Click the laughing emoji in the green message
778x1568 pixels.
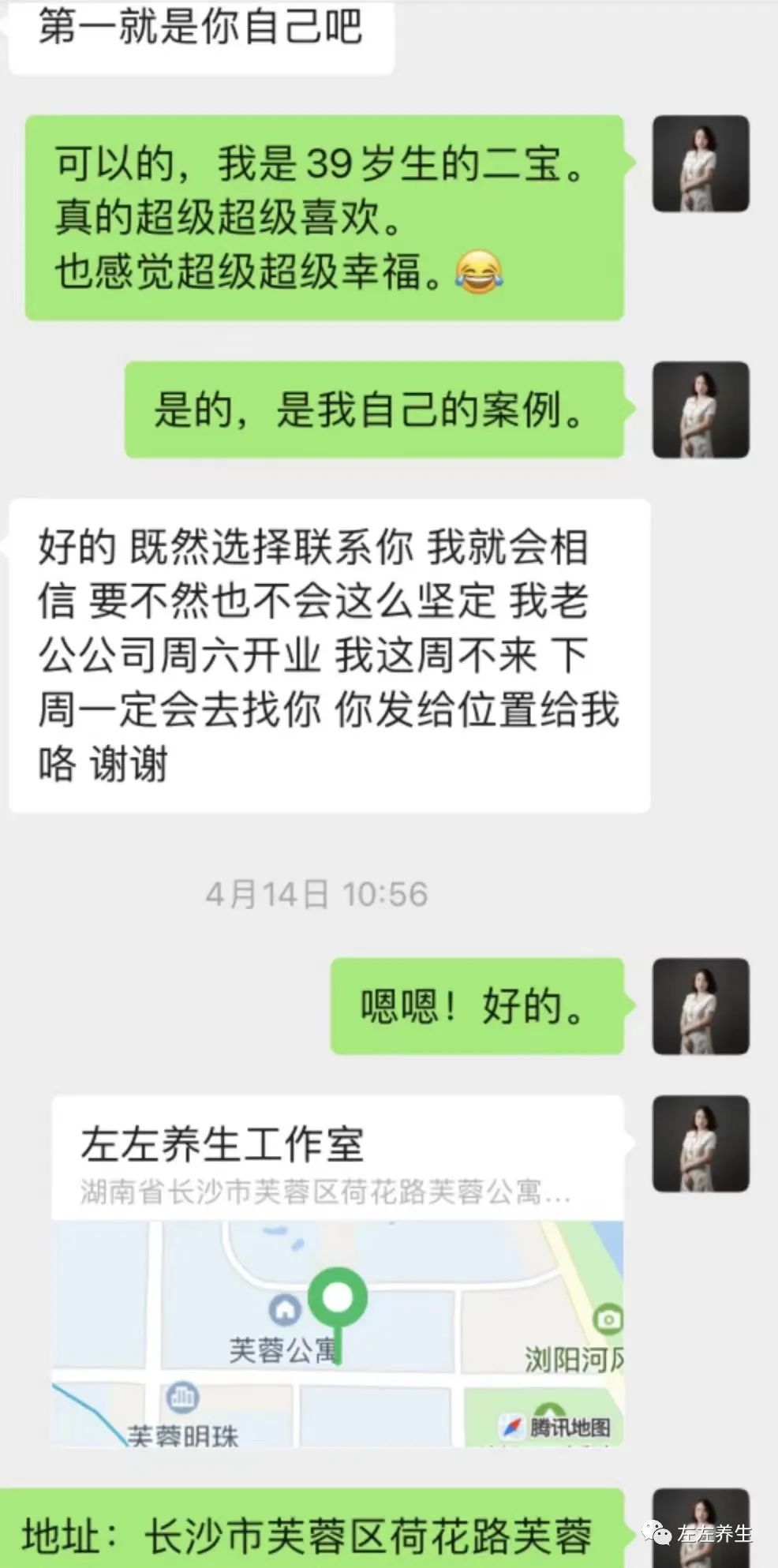[x=482, y=272]
